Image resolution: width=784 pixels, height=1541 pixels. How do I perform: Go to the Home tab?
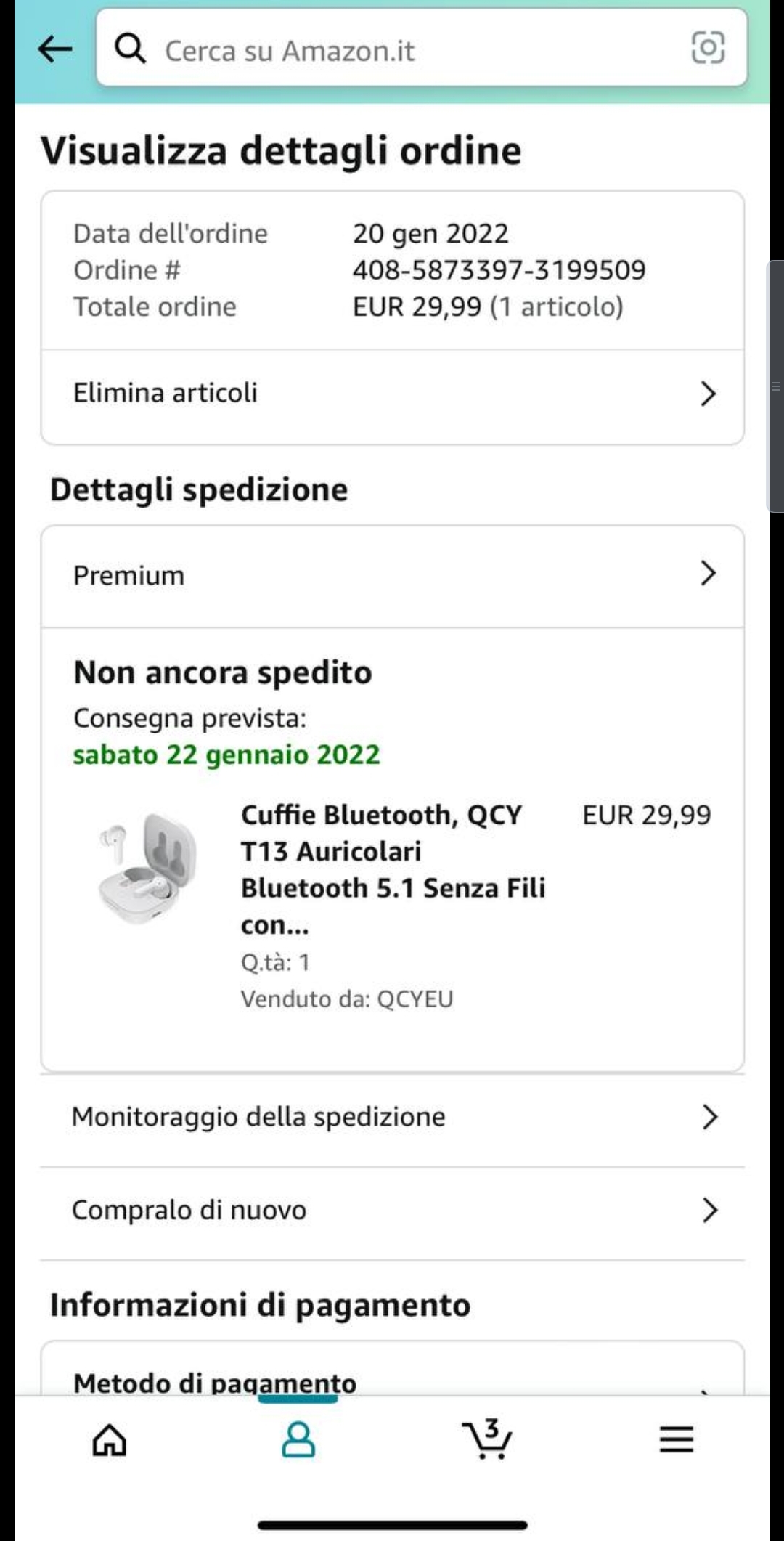point(110,1439)
